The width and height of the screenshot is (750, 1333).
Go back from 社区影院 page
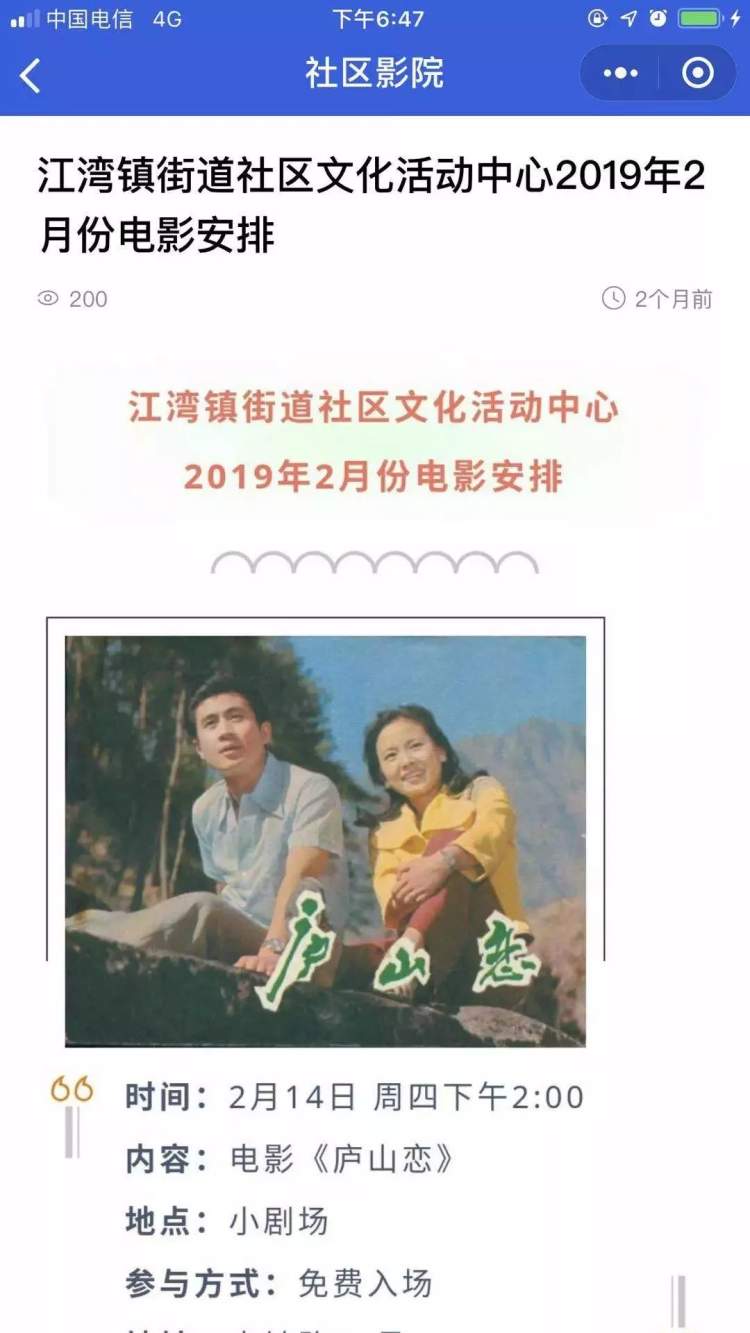pyautogui.click(x=31, y=75)
